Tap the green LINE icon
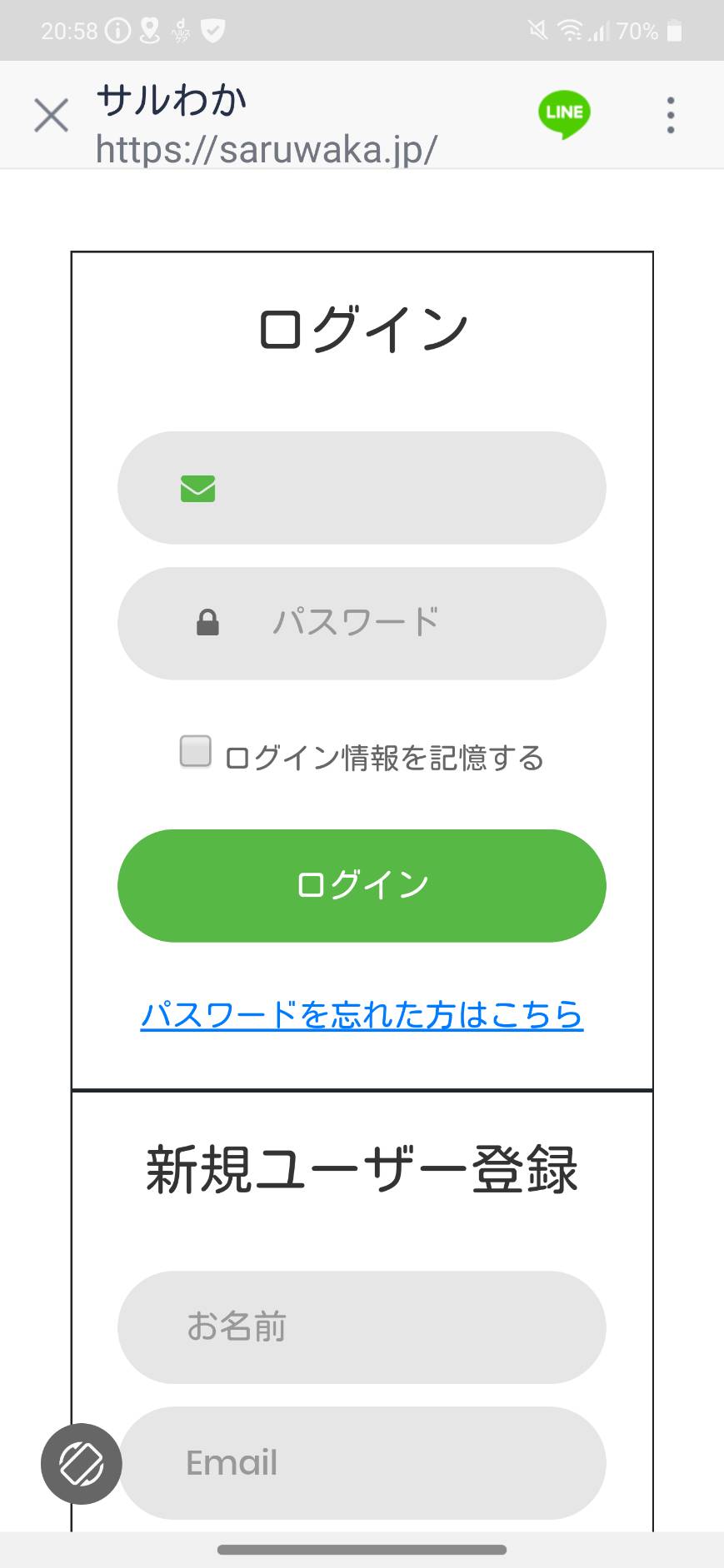 click(x=565, y=114)
